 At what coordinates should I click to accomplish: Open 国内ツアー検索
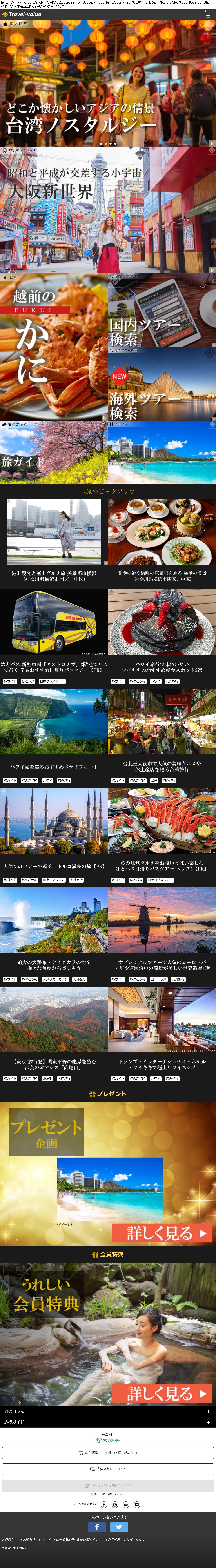pos(162,311)
